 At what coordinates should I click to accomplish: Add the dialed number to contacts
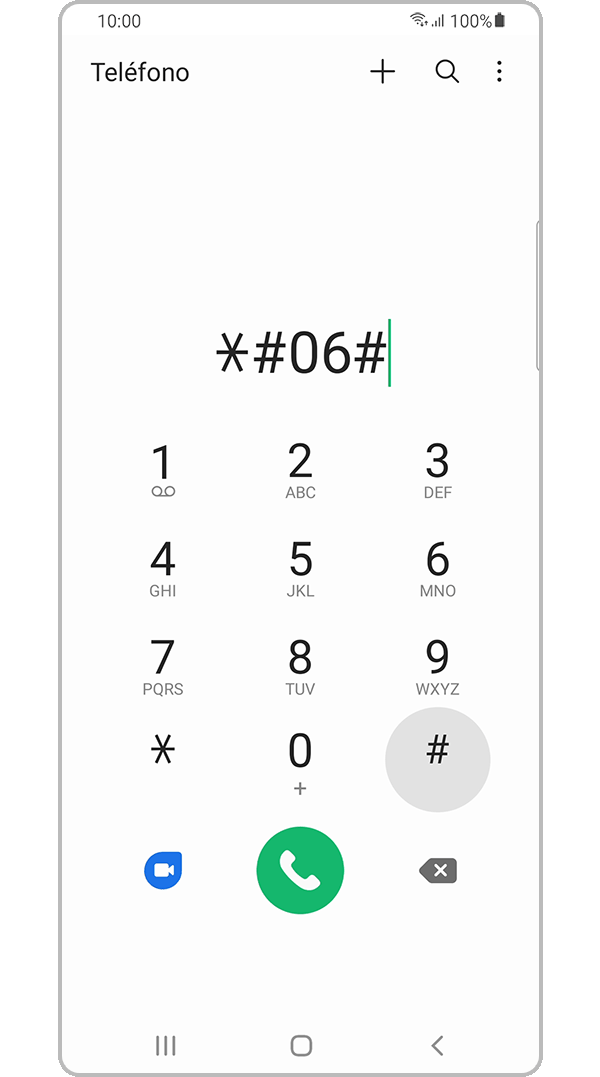382,72
